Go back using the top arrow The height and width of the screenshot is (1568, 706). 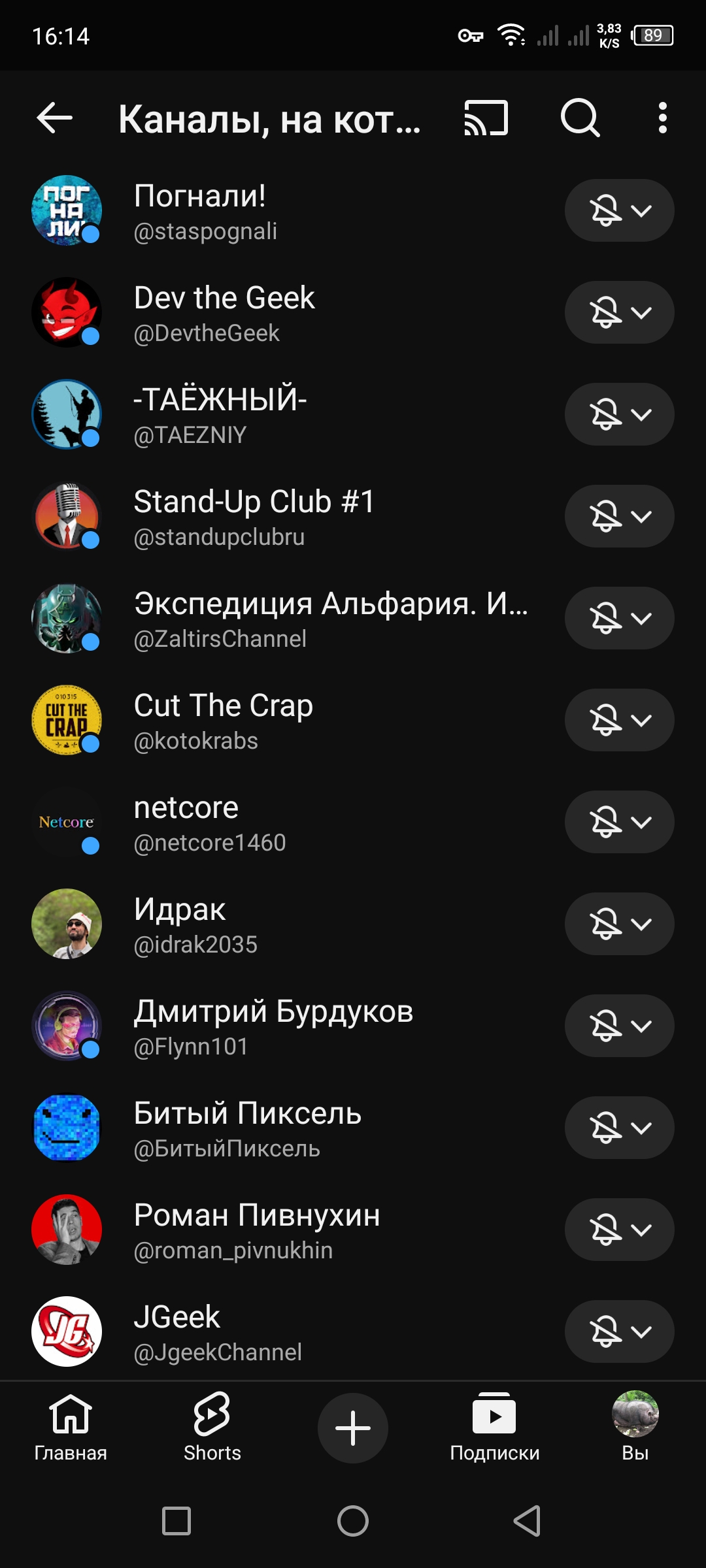point(55,118)
